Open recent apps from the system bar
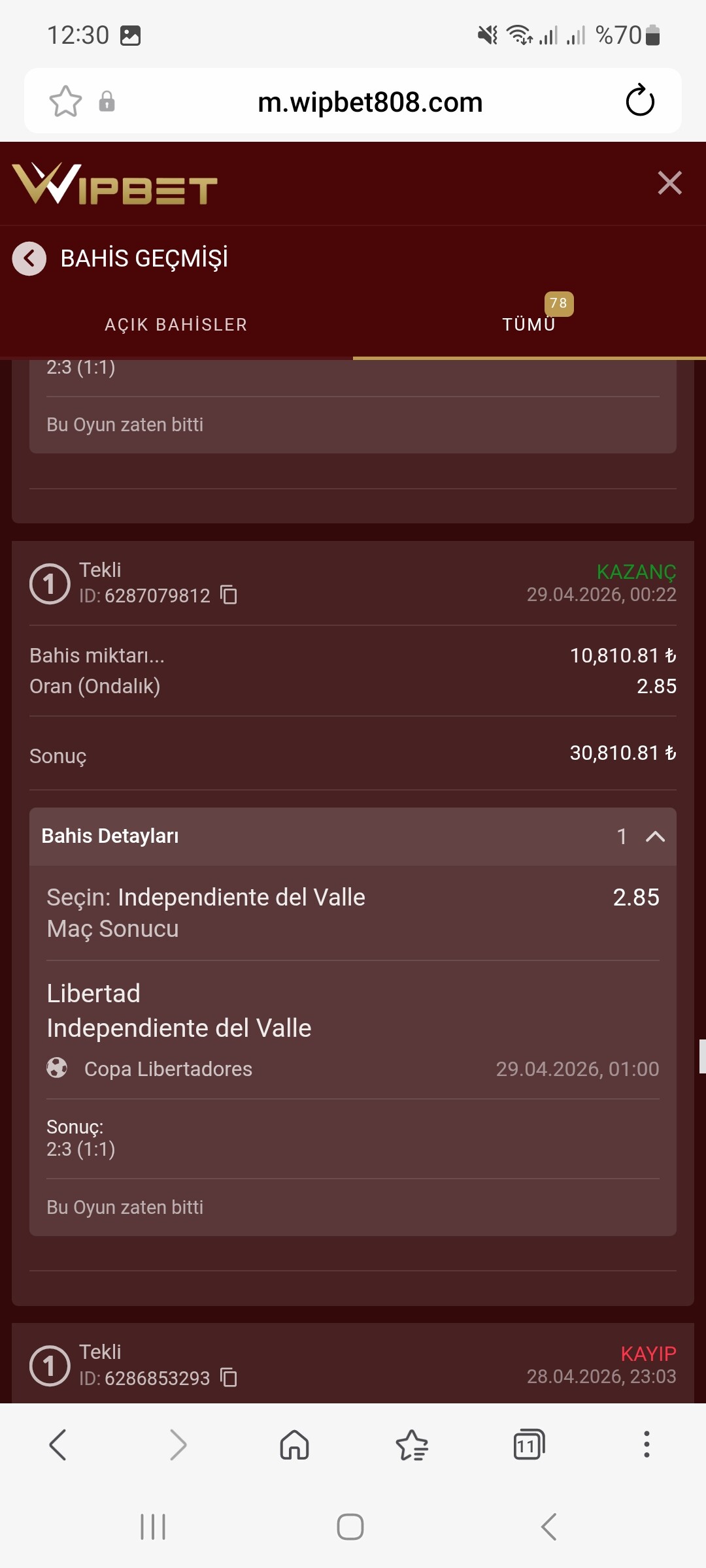This screenshot has height=1568, width=706. tap(153, 1527)
